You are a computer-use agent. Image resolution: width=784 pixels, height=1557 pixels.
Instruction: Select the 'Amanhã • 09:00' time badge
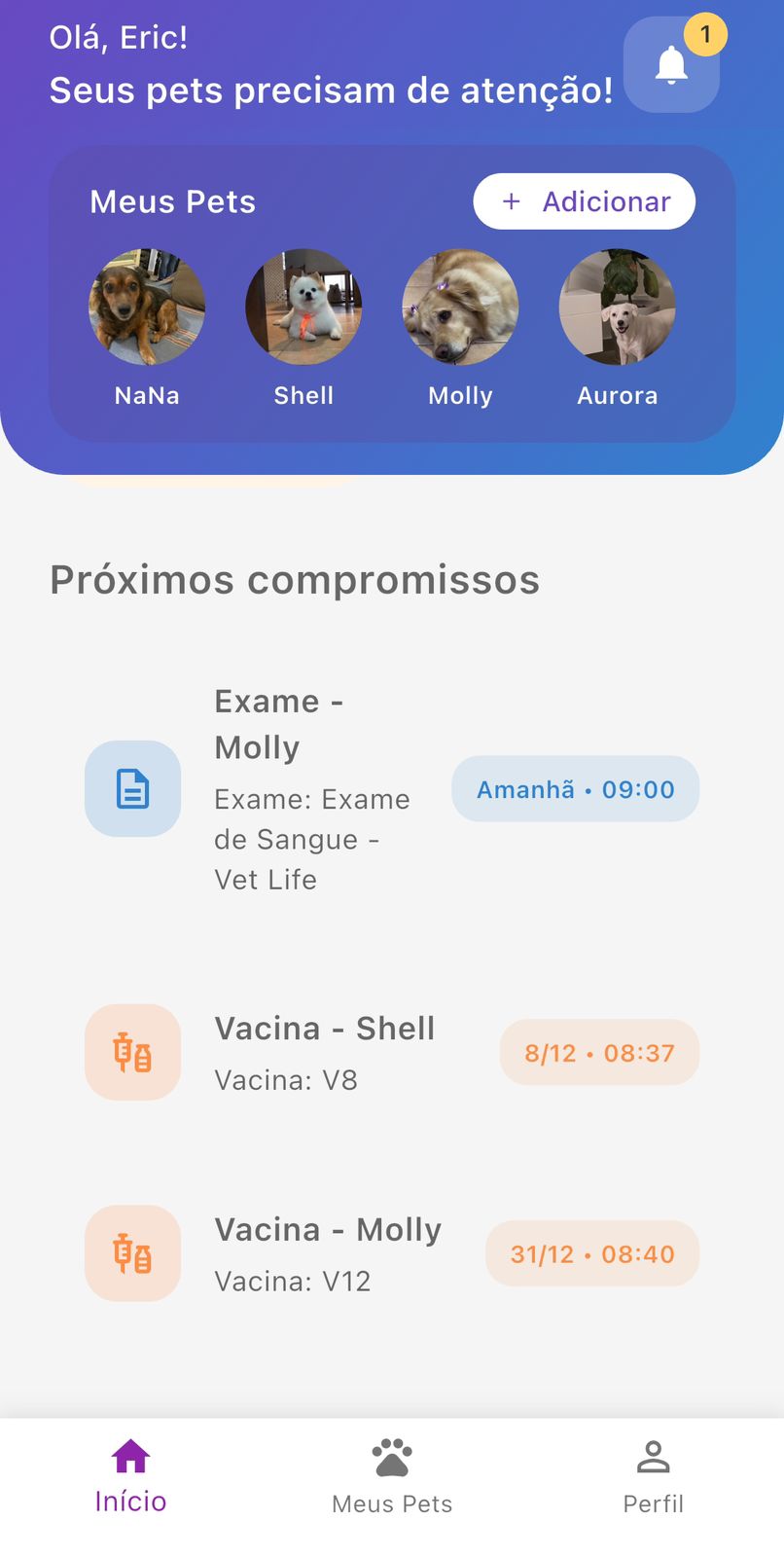click(575, 789)
